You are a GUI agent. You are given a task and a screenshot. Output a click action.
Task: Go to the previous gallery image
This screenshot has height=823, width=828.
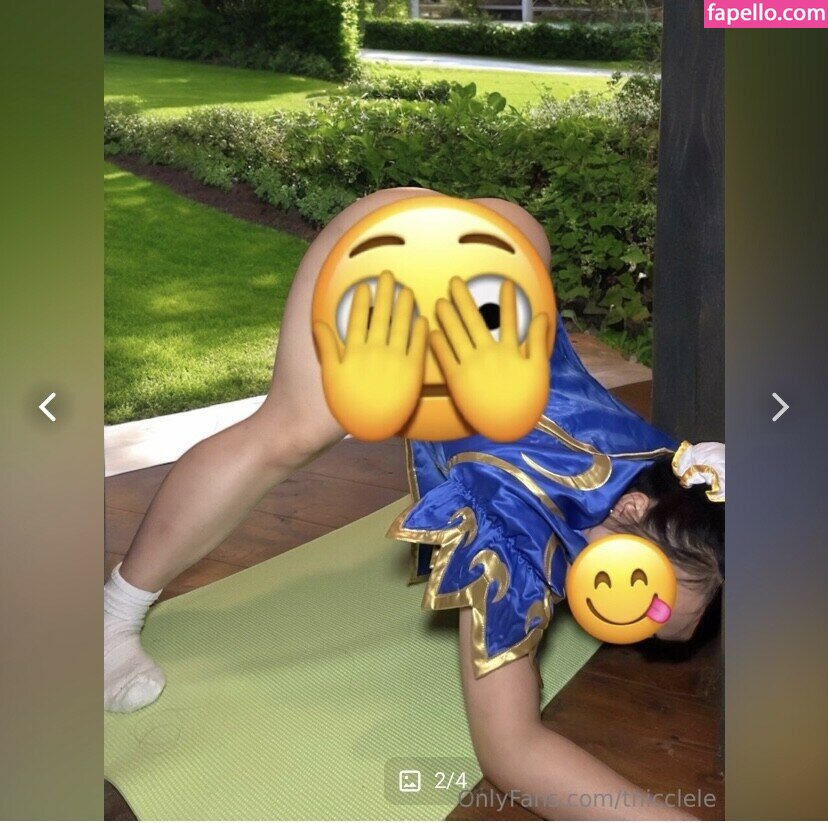click(47, 407)
